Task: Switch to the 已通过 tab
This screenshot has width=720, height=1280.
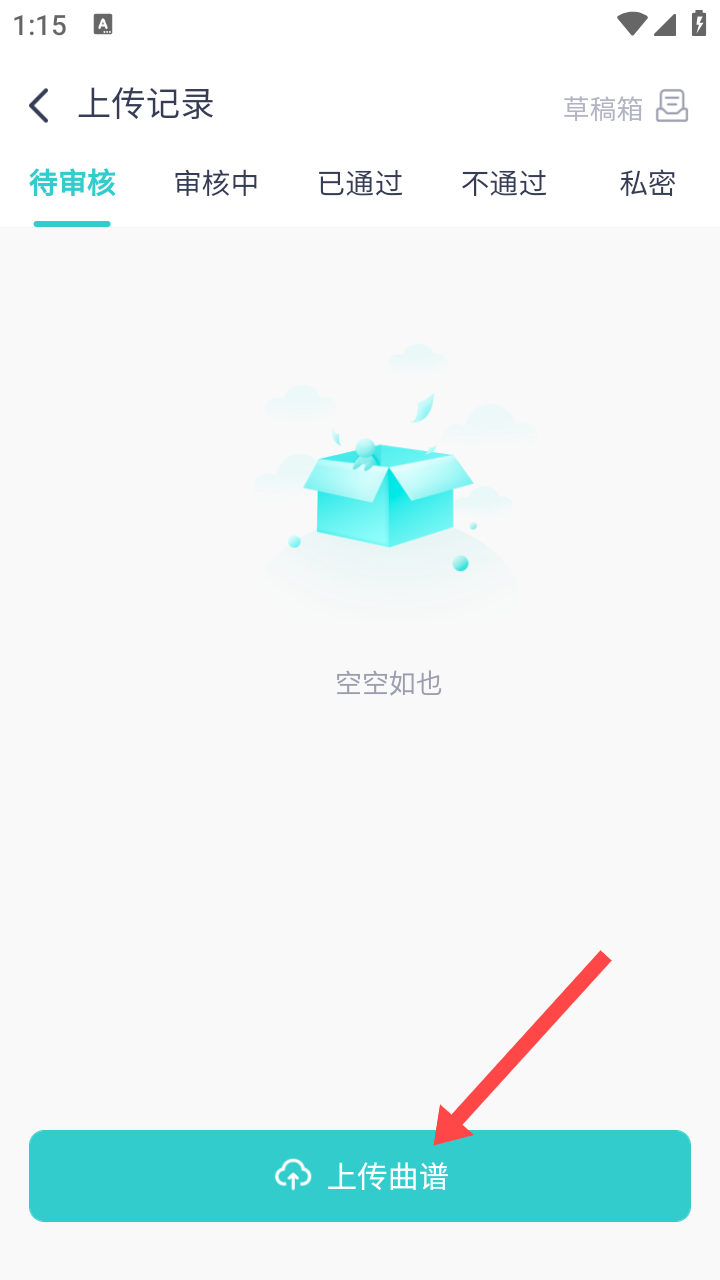Action: 360,183
